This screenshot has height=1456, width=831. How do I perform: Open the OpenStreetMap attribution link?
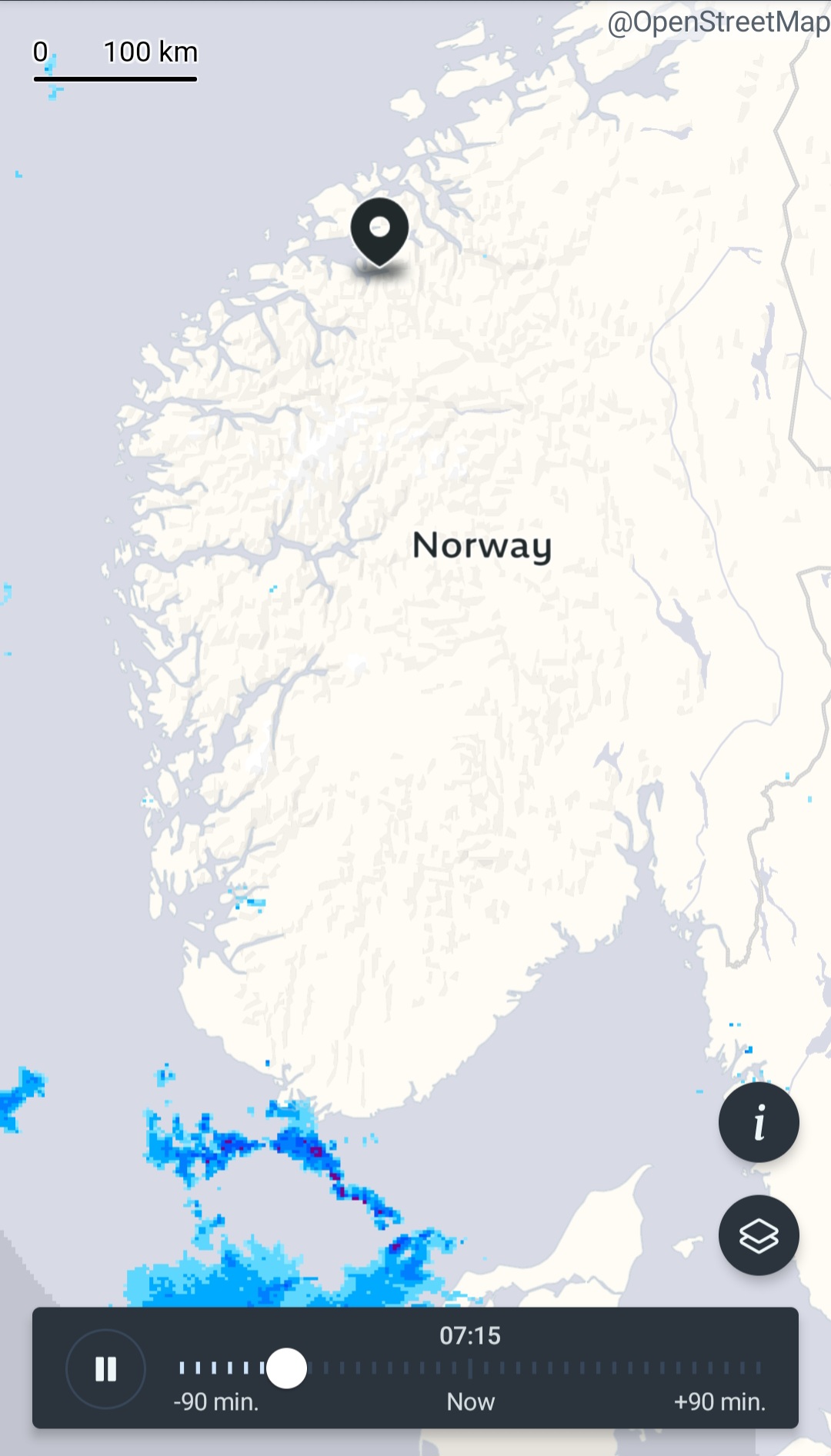[x=717, y=22]
